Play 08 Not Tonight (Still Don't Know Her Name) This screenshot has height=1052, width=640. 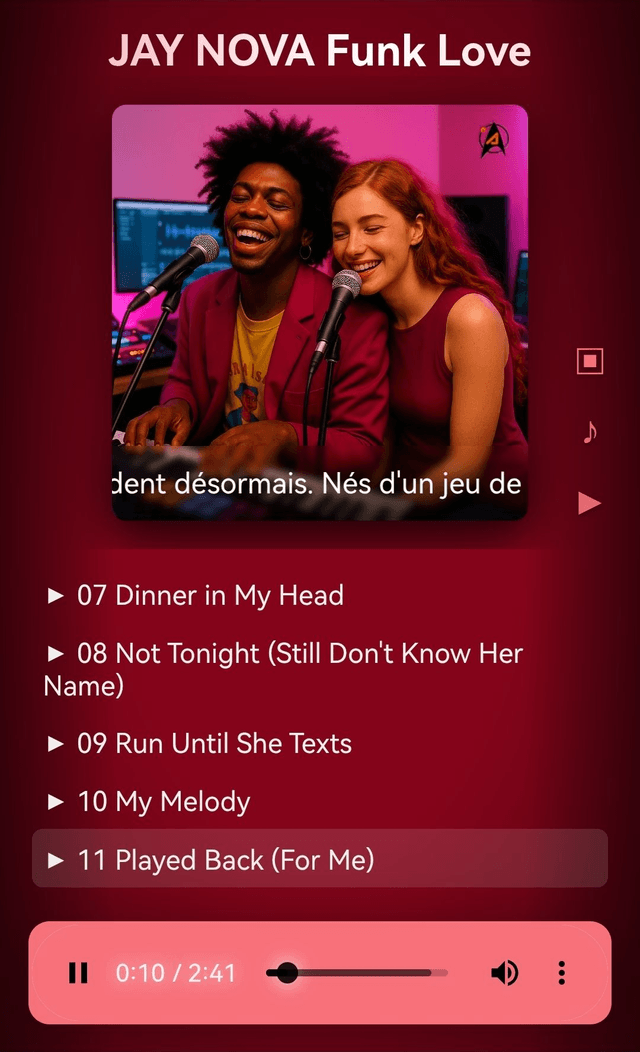(283, 669)
